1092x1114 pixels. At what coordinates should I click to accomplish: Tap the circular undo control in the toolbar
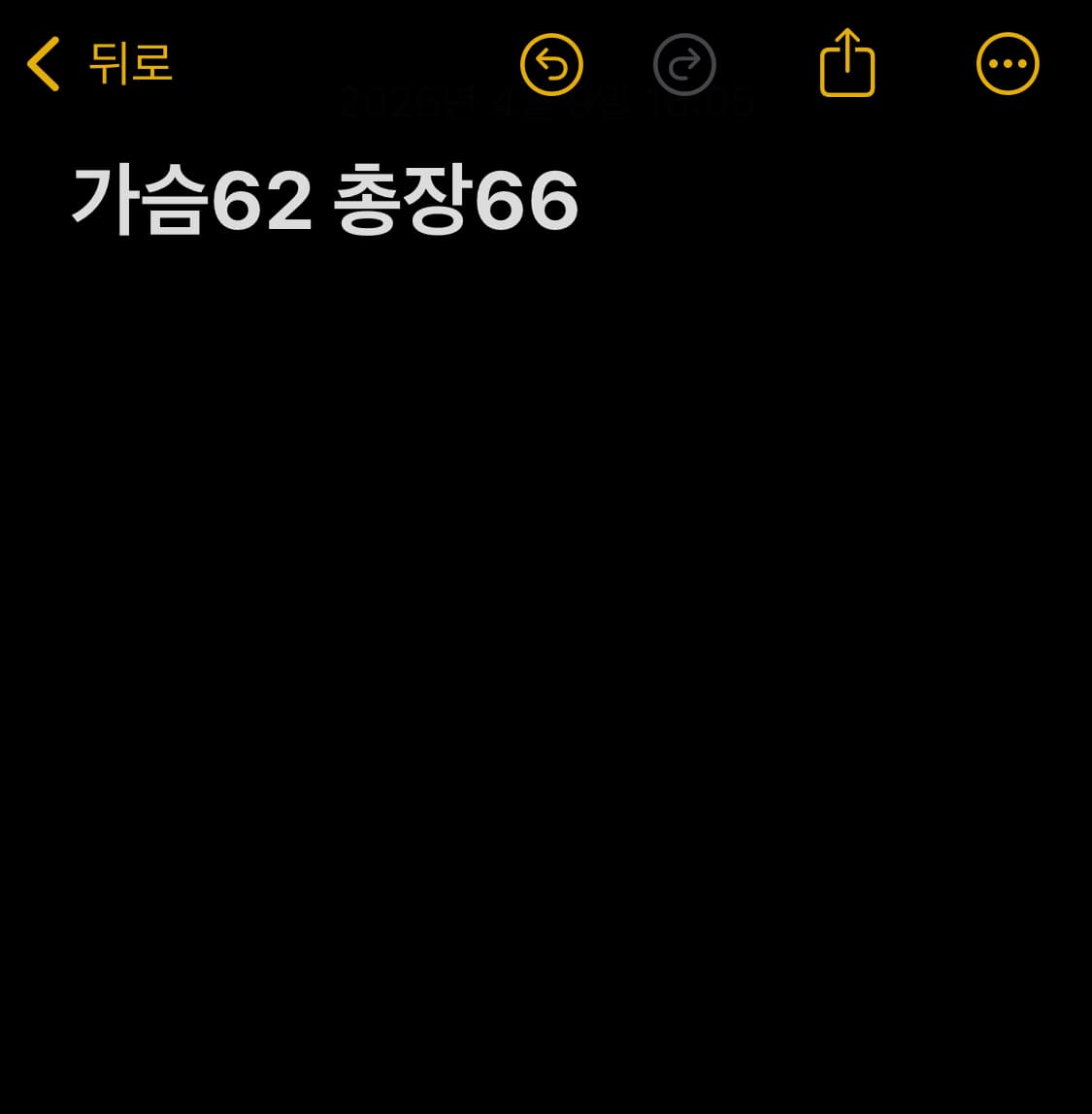tap(550, 62)
